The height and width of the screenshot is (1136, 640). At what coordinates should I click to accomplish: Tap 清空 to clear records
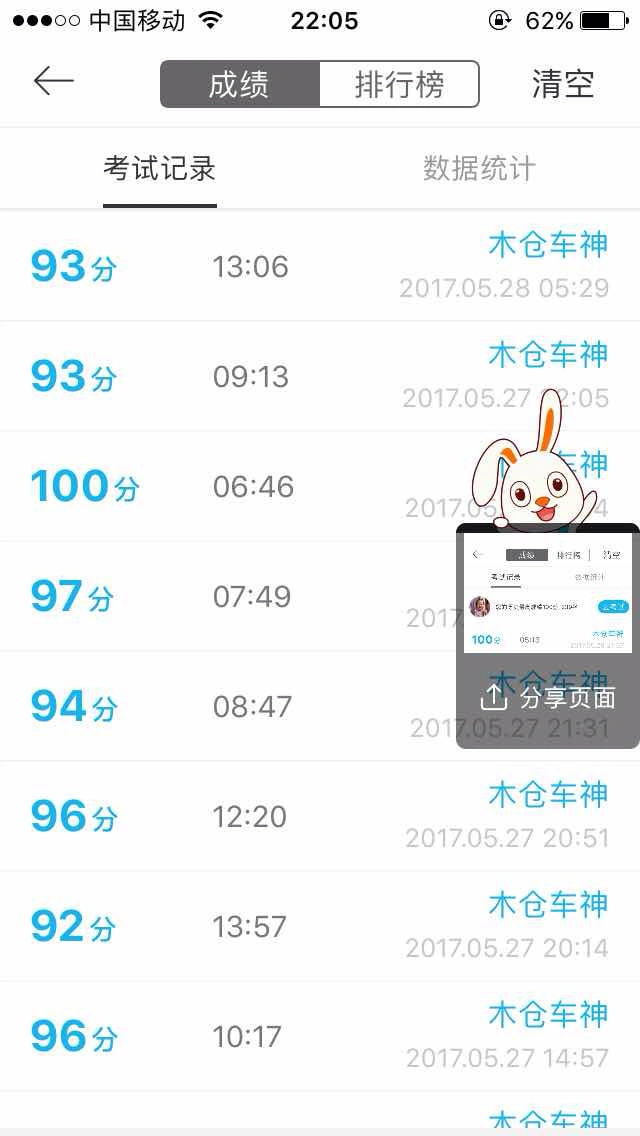[x=563, y=84]
